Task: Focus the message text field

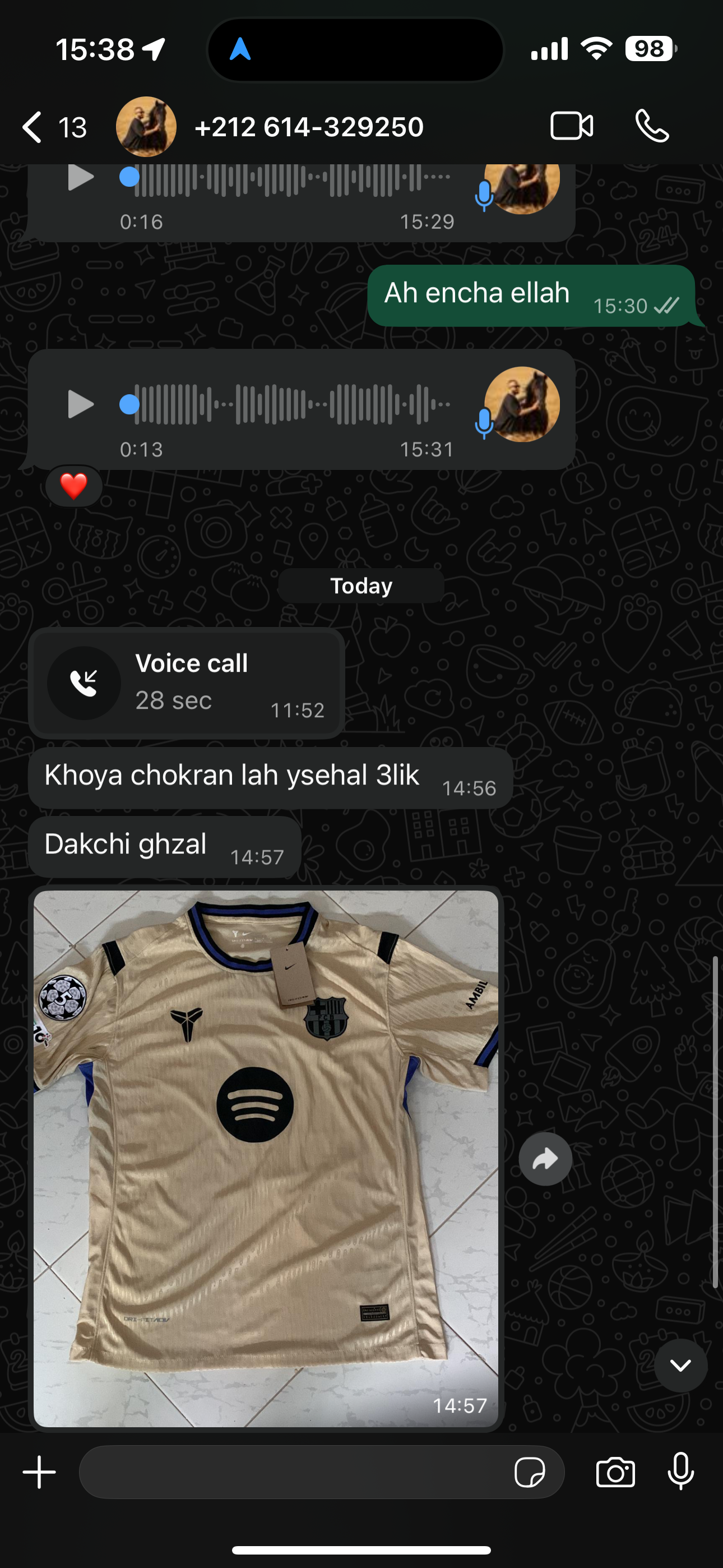Action: pyautogui.click(x=292, y=1473)
